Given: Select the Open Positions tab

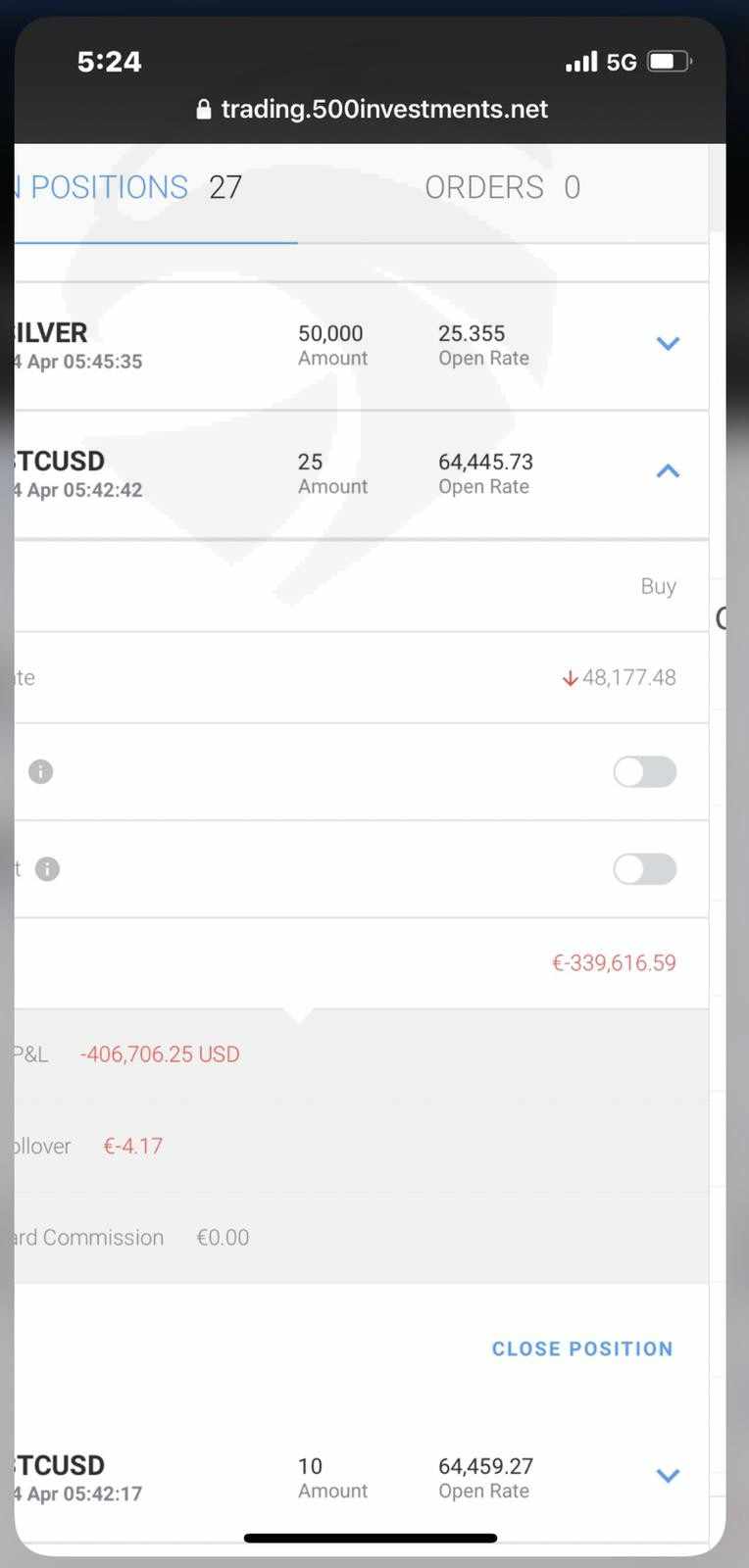Looking at the screenshot, I should (127, 187).
